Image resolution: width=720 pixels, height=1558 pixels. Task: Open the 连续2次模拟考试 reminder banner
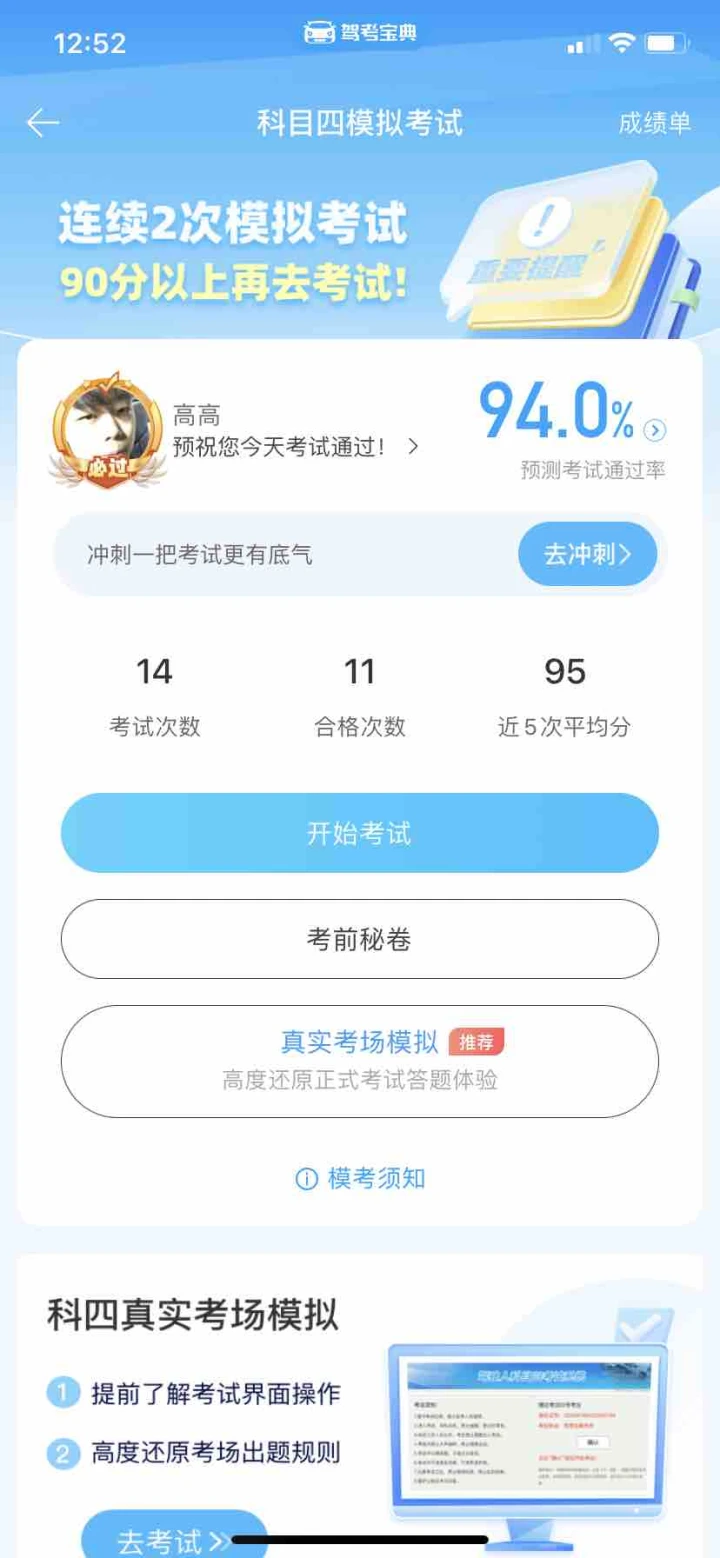(x=360, y=250)
